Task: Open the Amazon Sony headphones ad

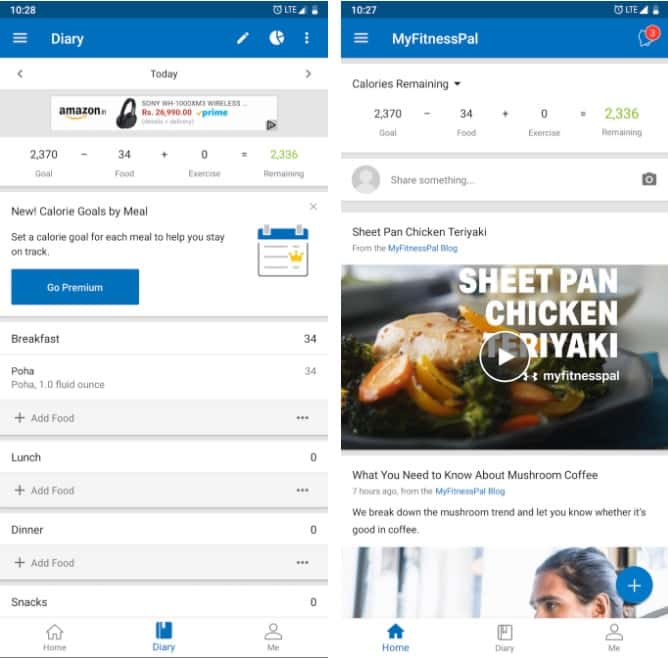Action: tap(164, 114)
